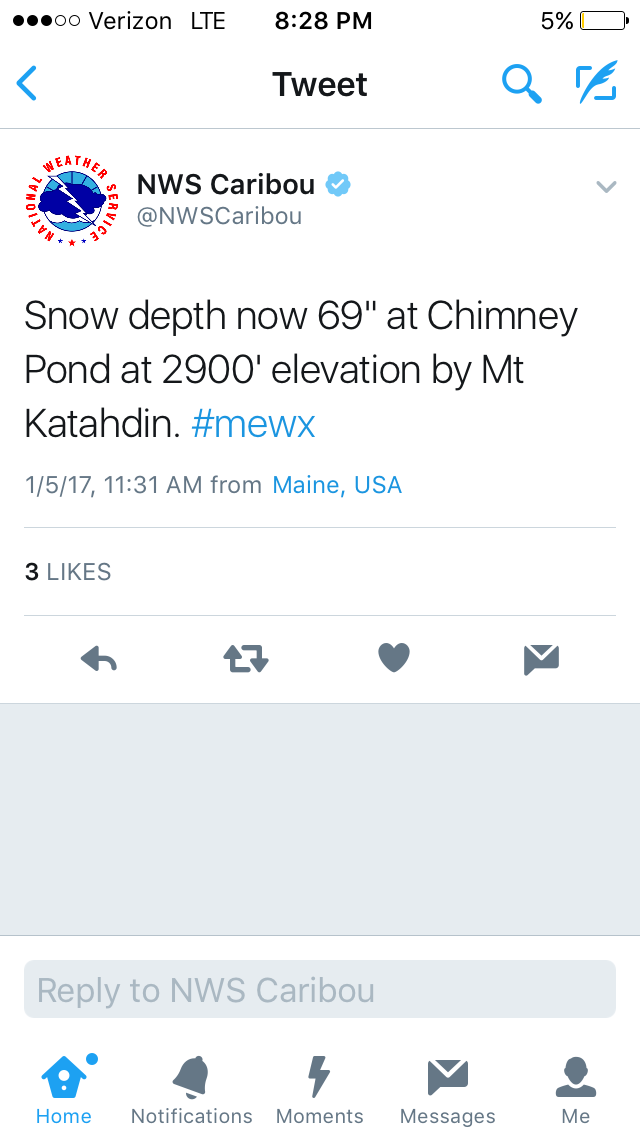Compose a new tweet
The width and height of the screenshot is (640, 1136).
[x=597, y=82]
